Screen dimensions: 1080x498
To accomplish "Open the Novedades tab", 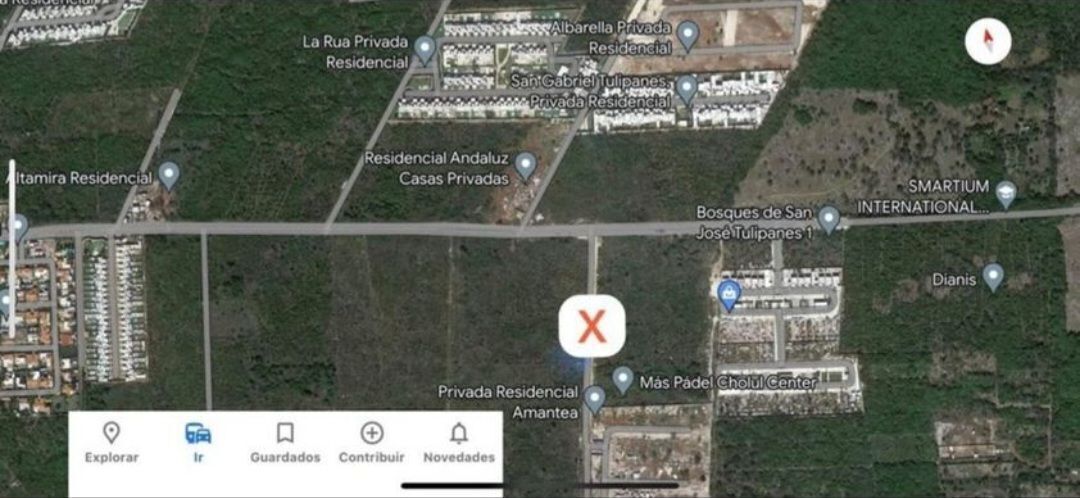I will point(459,442).
